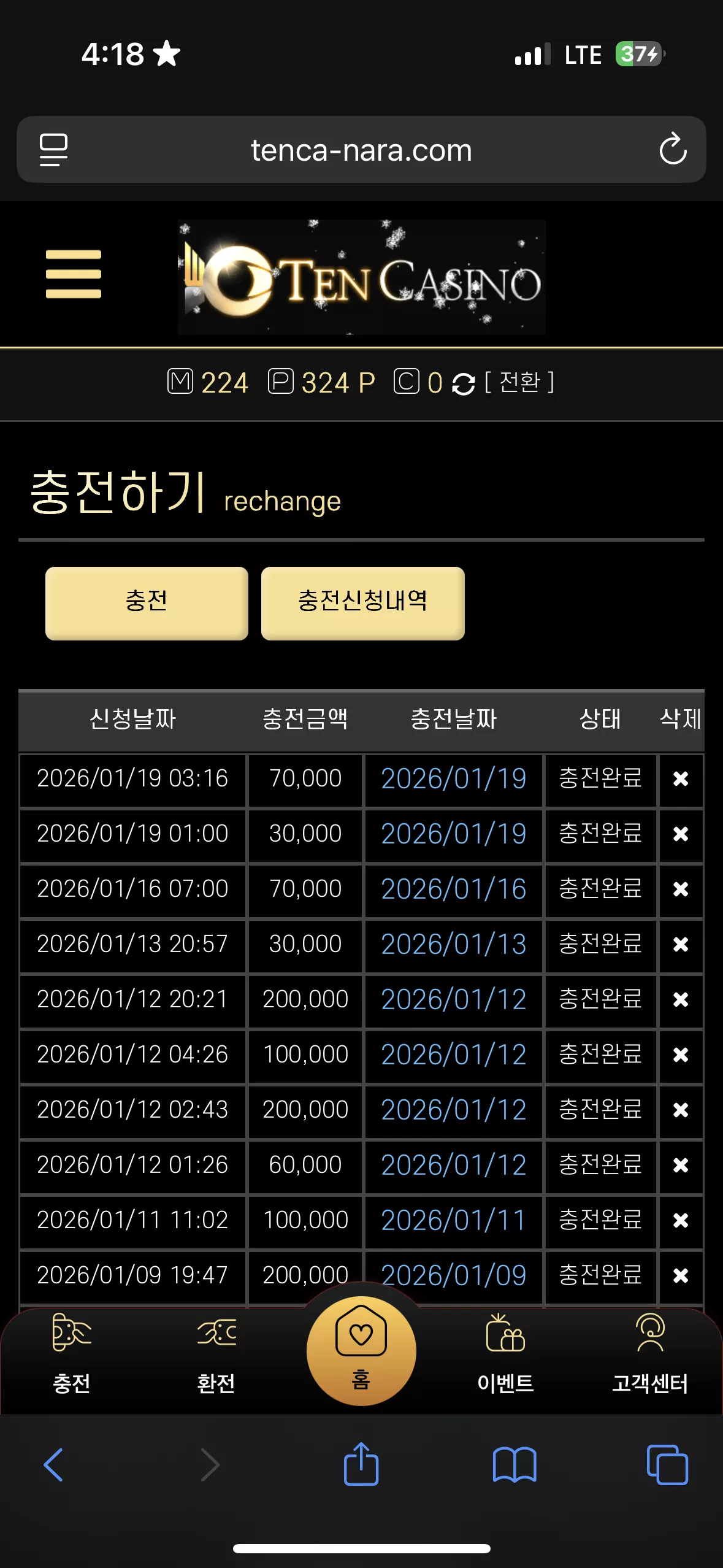Screen dimensions: 723x1568
Task: Delete the 2026/01/19 01:00 recharge record
Action: [681, 834]
